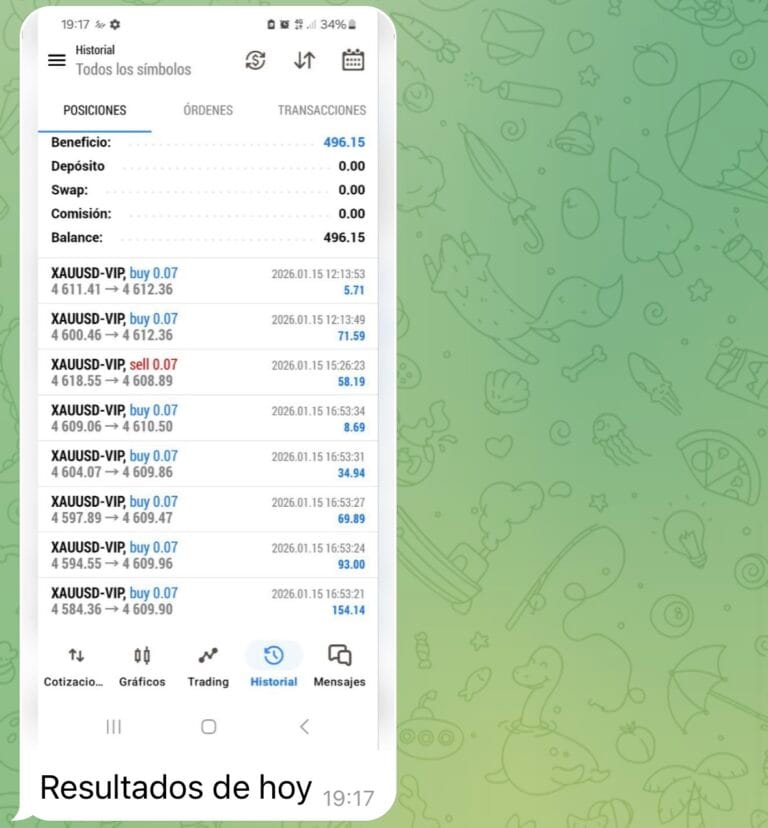Screen dimensions: 768x828
Task: Open the photo captioned Resultados de hoy
Action: pos(208,380)
